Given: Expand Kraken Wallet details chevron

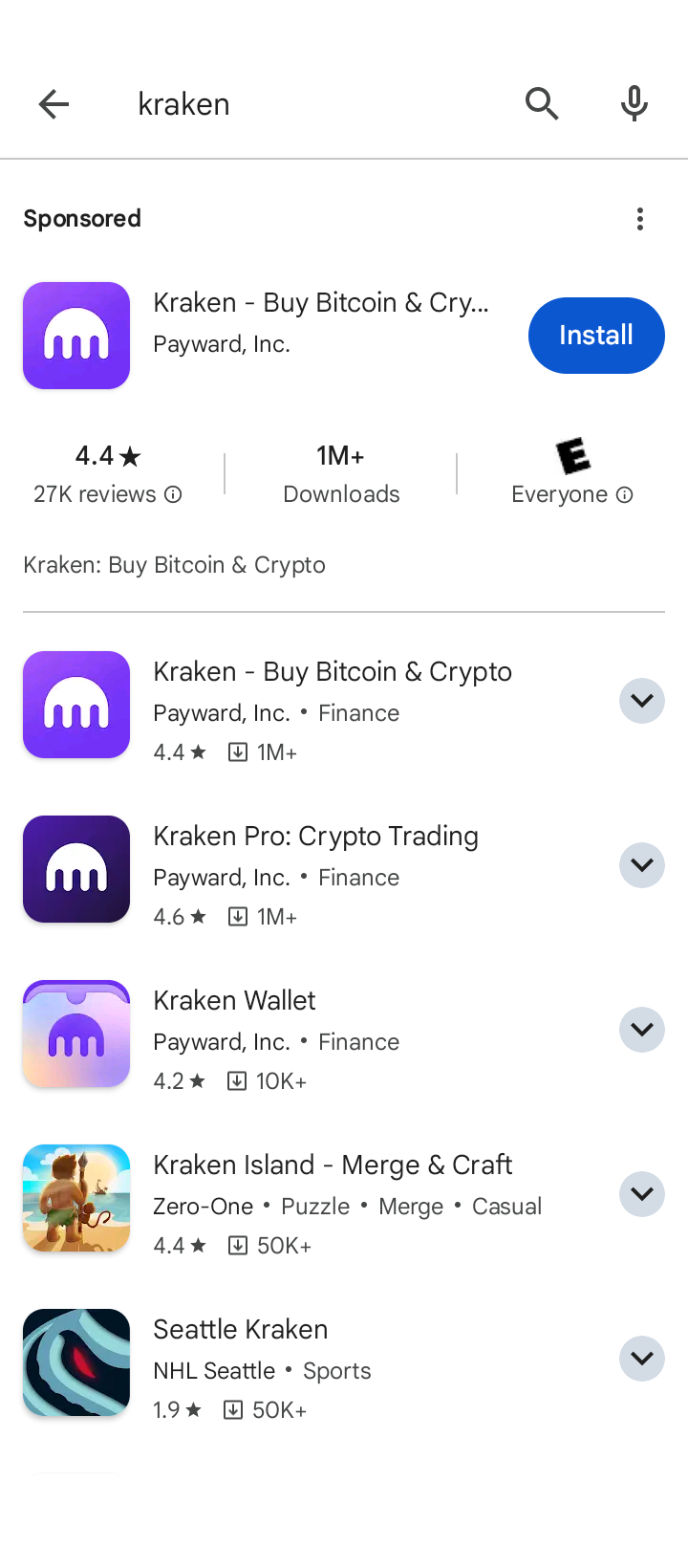Looking at the screenshot, I should [x=642, y=1030].
